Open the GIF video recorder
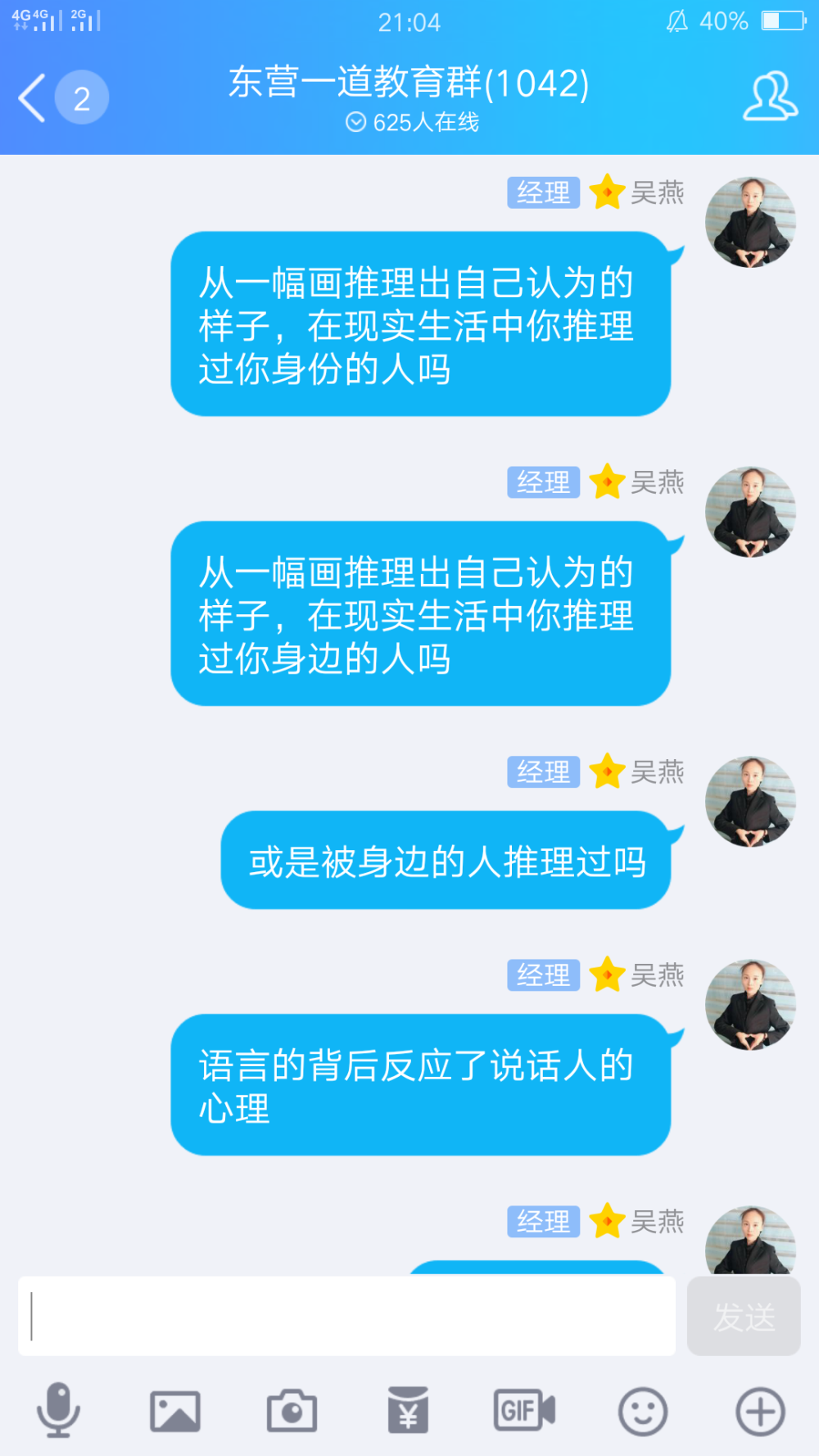 pos(524,1410)
